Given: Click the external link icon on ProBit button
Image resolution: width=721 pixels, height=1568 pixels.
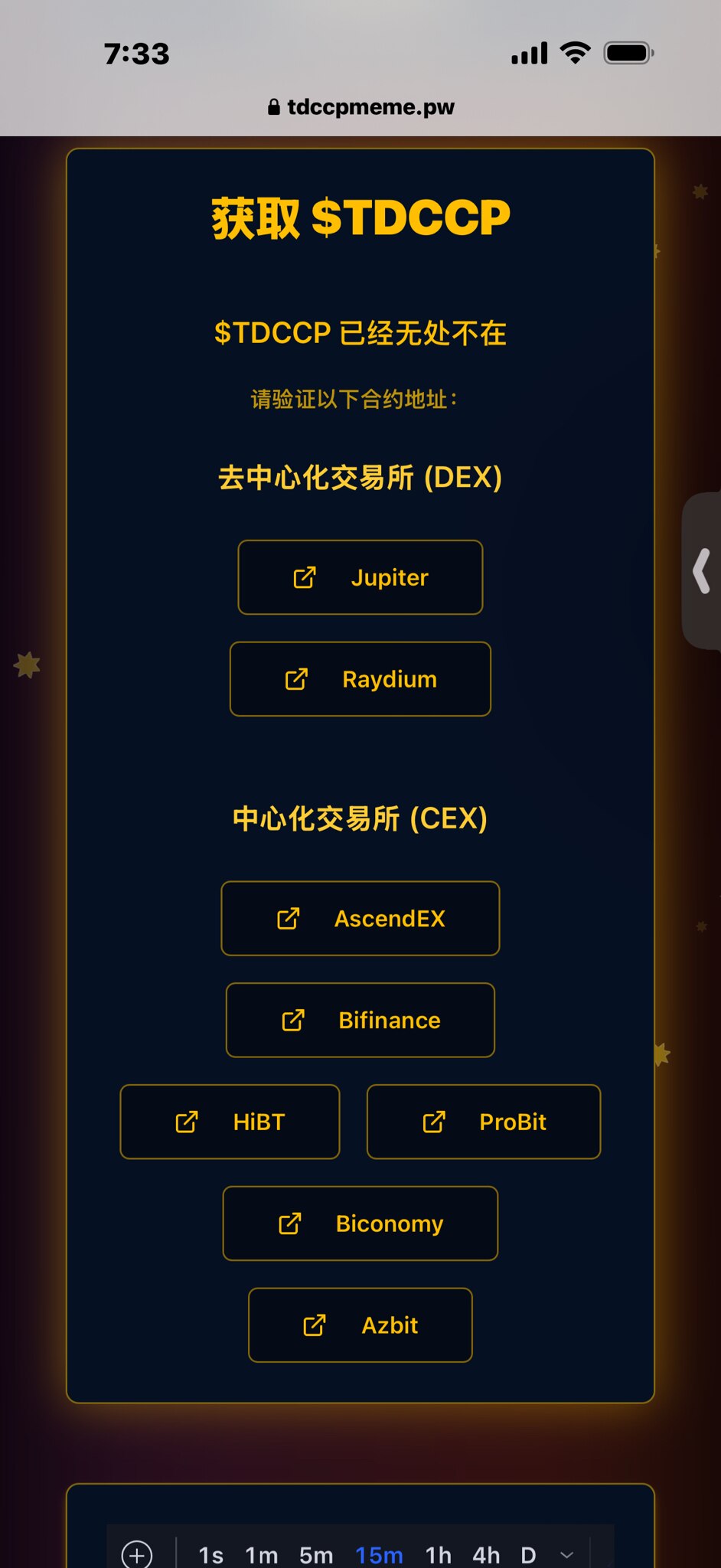Looking at the screenshot, I should point(434,1122).
